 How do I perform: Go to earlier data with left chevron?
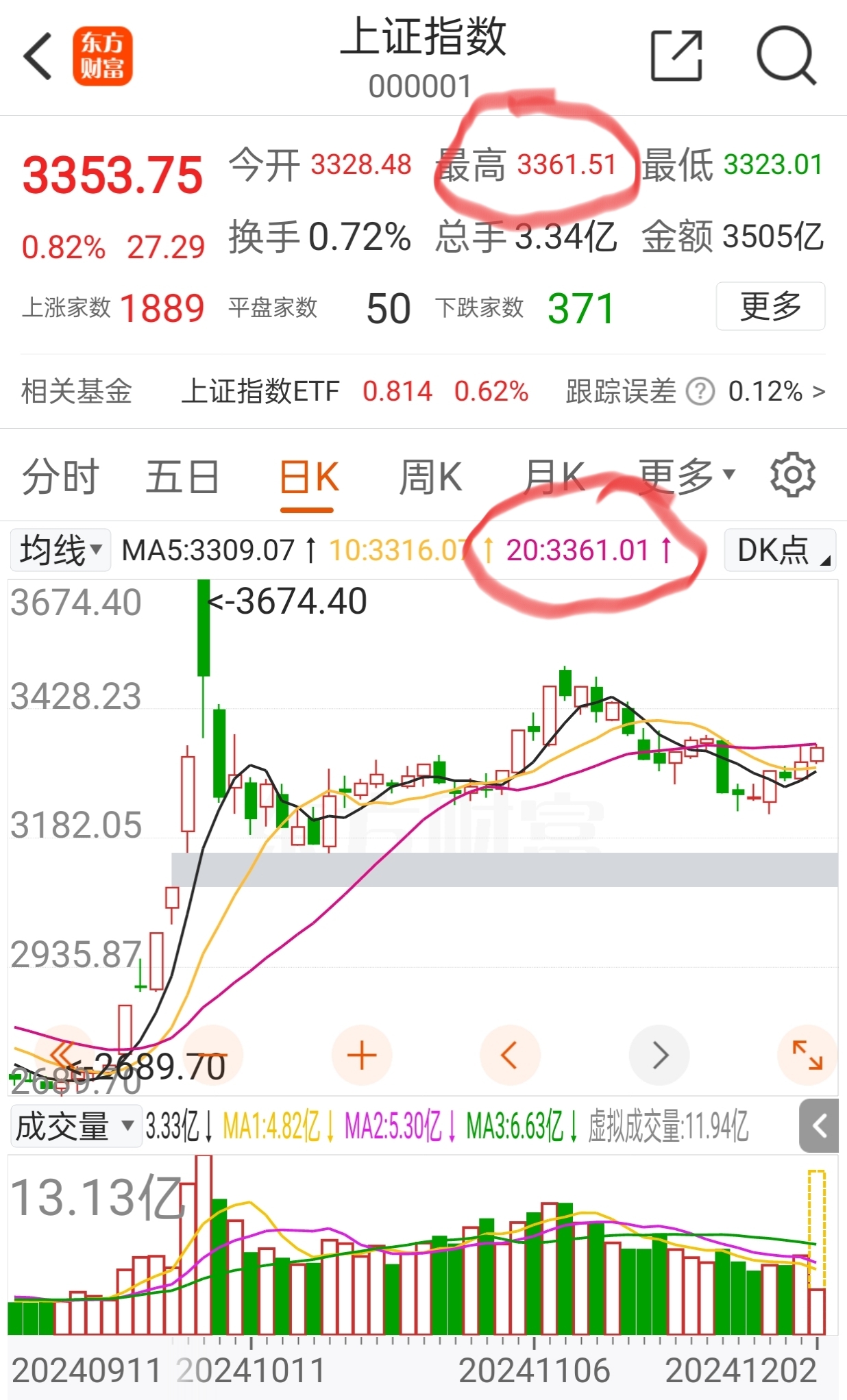click(511, 1054)
